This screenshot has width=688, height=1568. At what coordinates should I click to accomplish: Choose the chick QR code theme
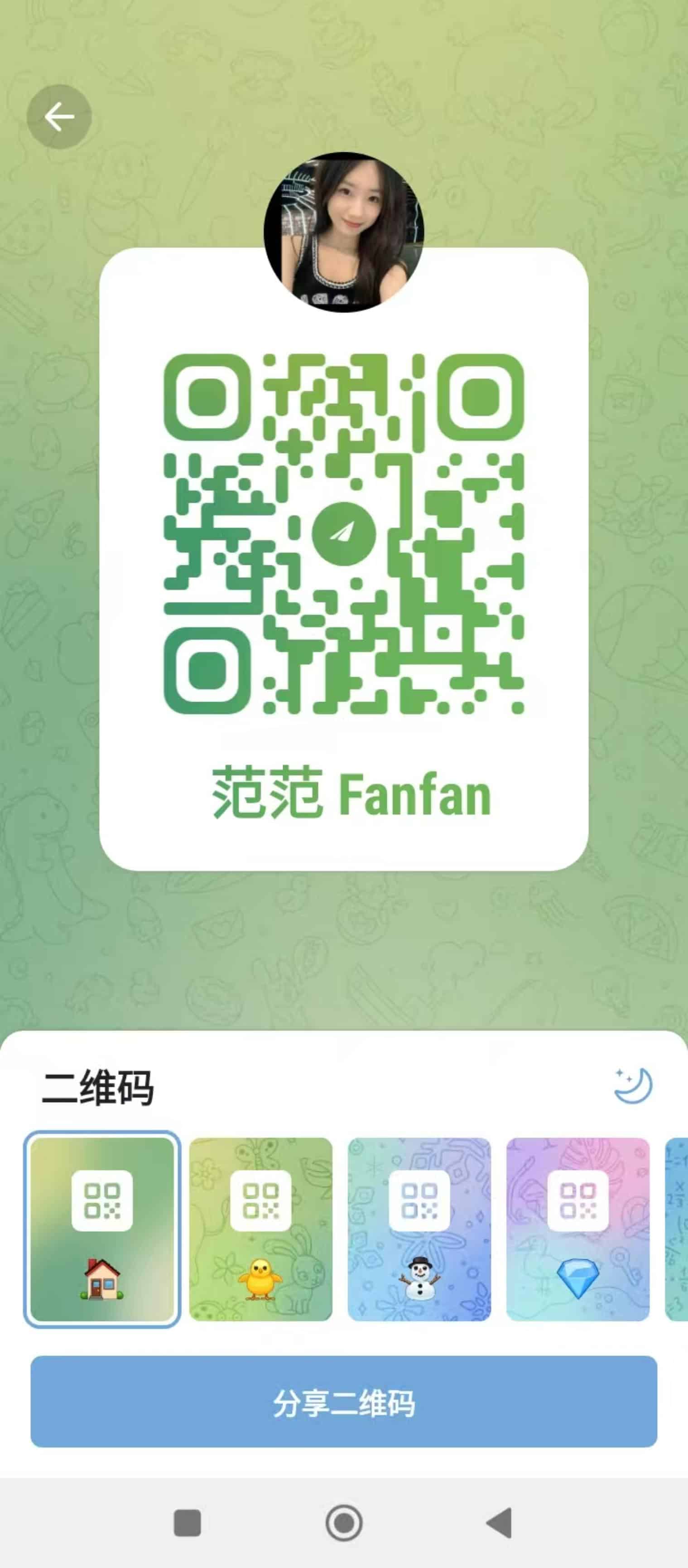(x=261, y=1229)
